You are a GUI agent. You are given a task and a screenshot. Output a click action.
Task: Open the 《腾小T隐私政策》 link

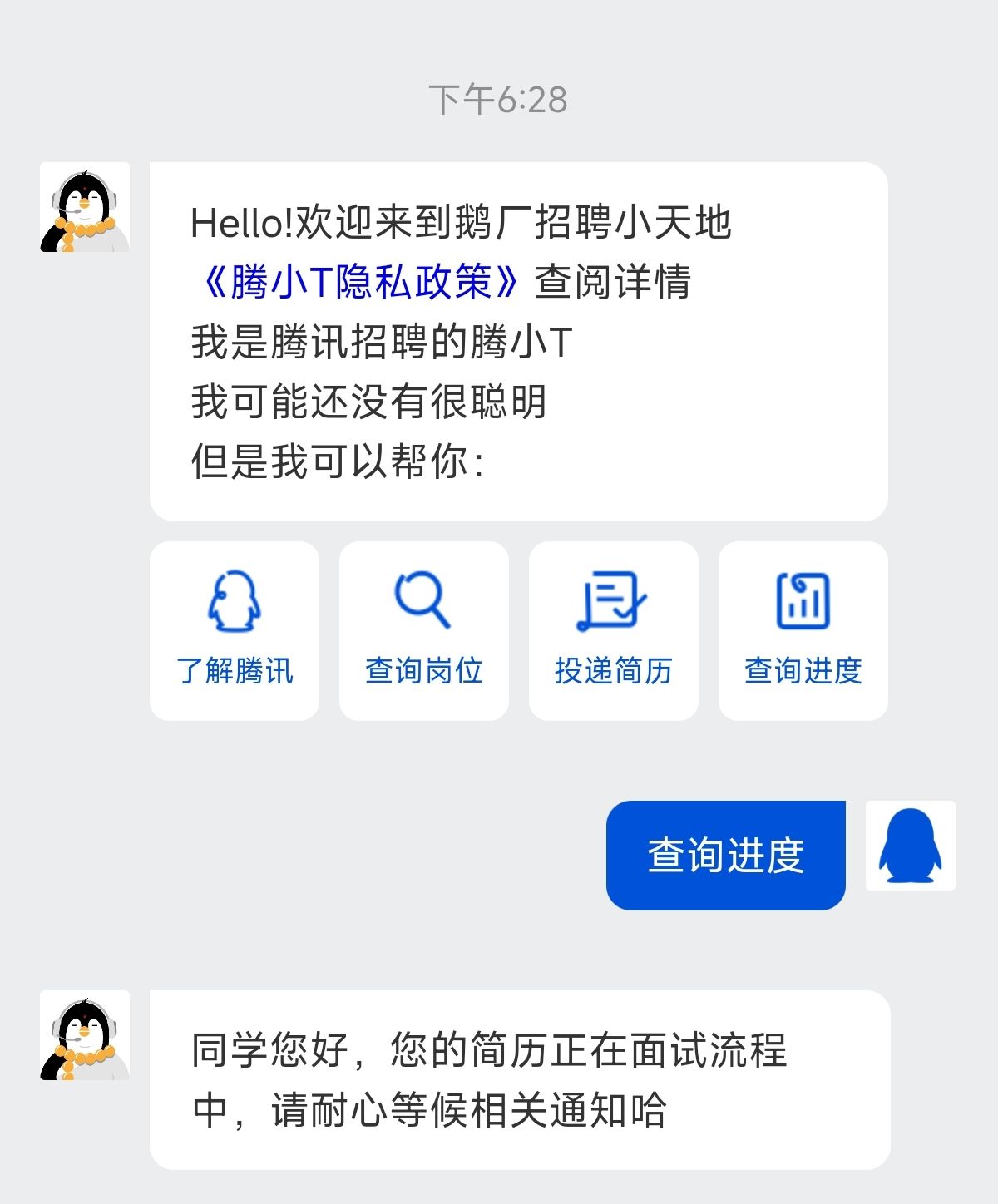click(356, 282)
